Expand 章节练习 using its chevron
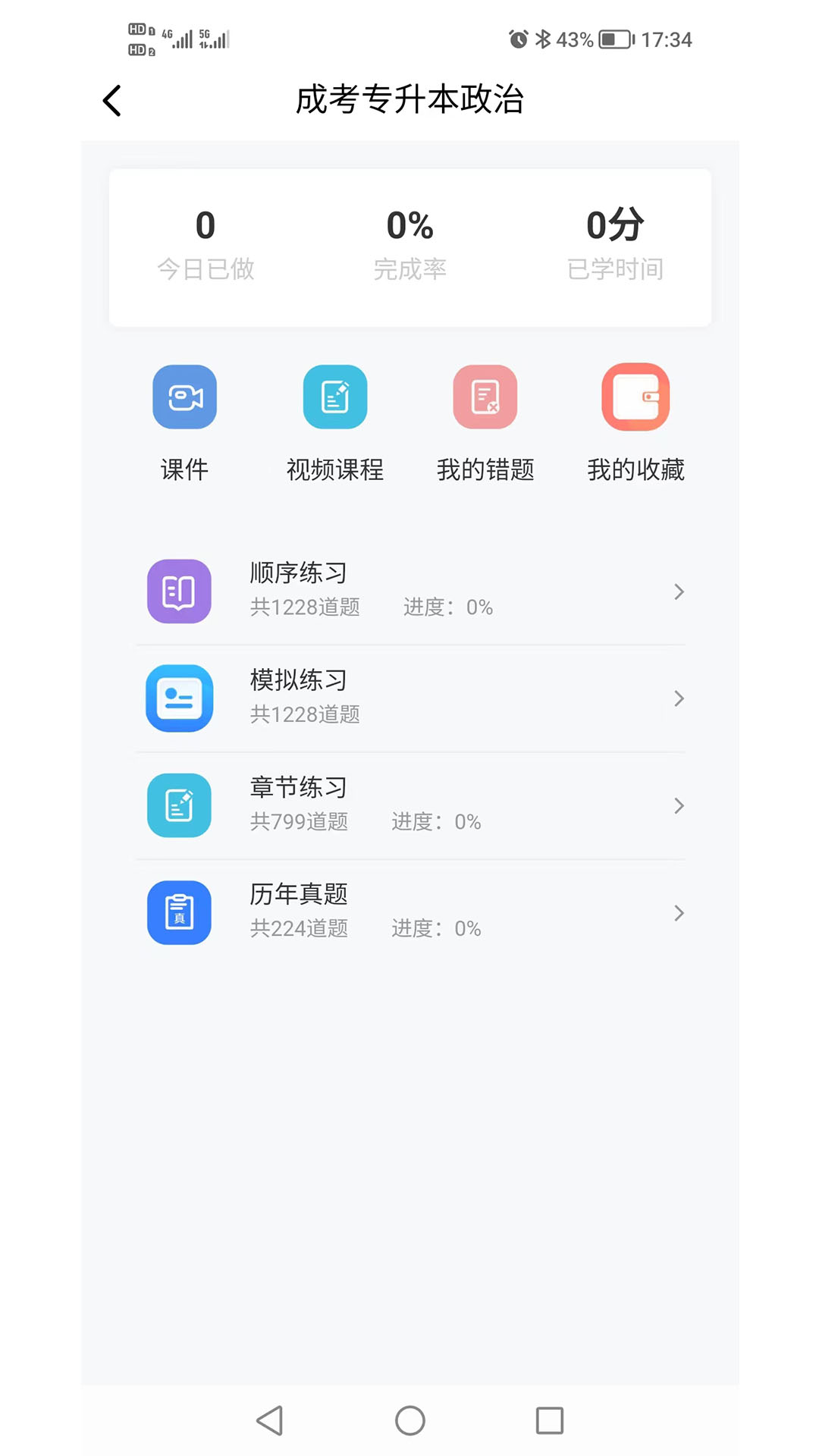The width and height of the screenshot is (819, 1456). point(678,805)
